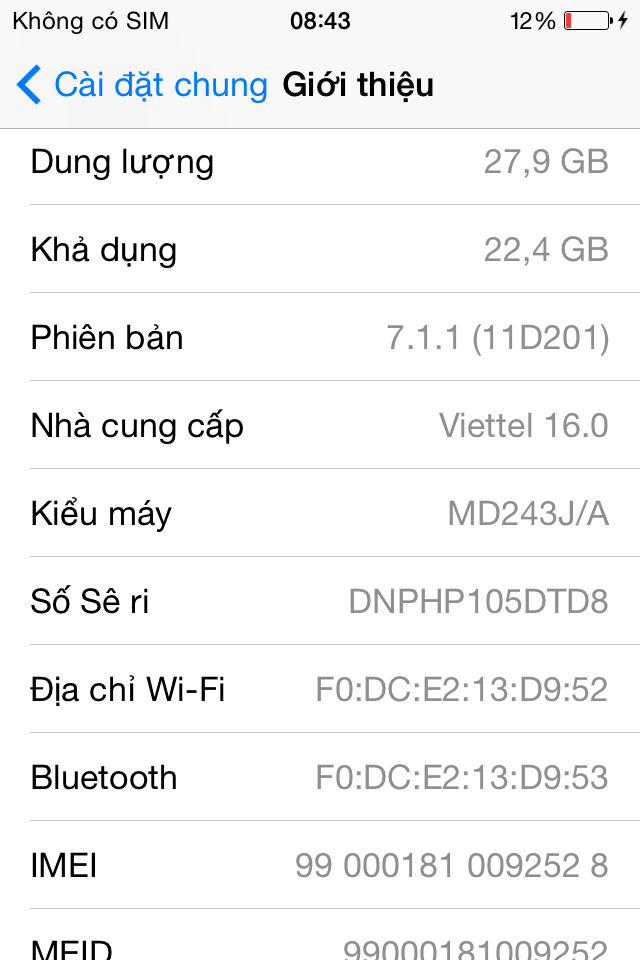Go back to Cài đặt chung
The image size is (640, 960).
[142, 86]
